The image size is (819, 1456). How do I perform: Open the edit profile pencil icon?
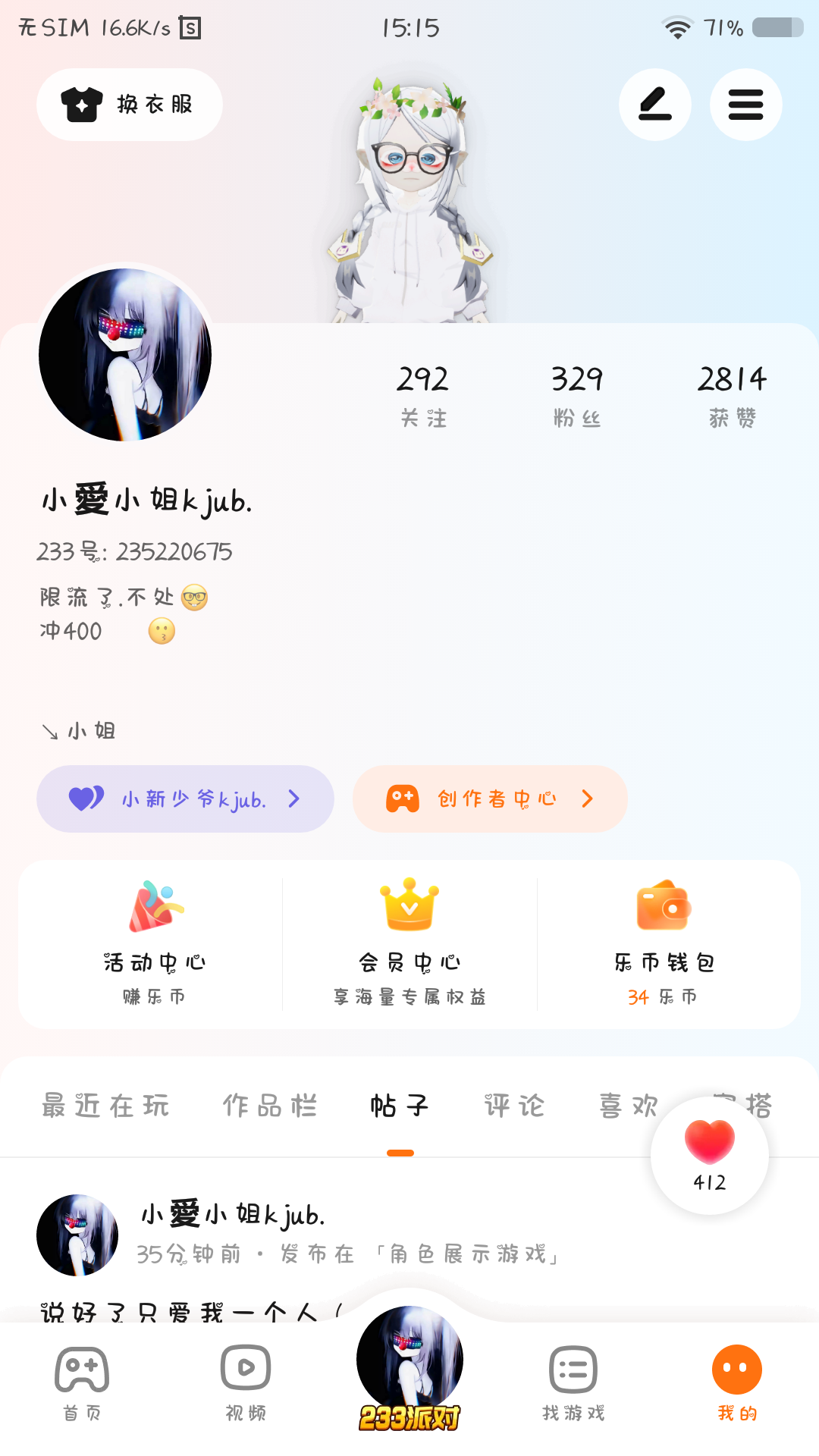pyautogui.click(x=654, y=105)
